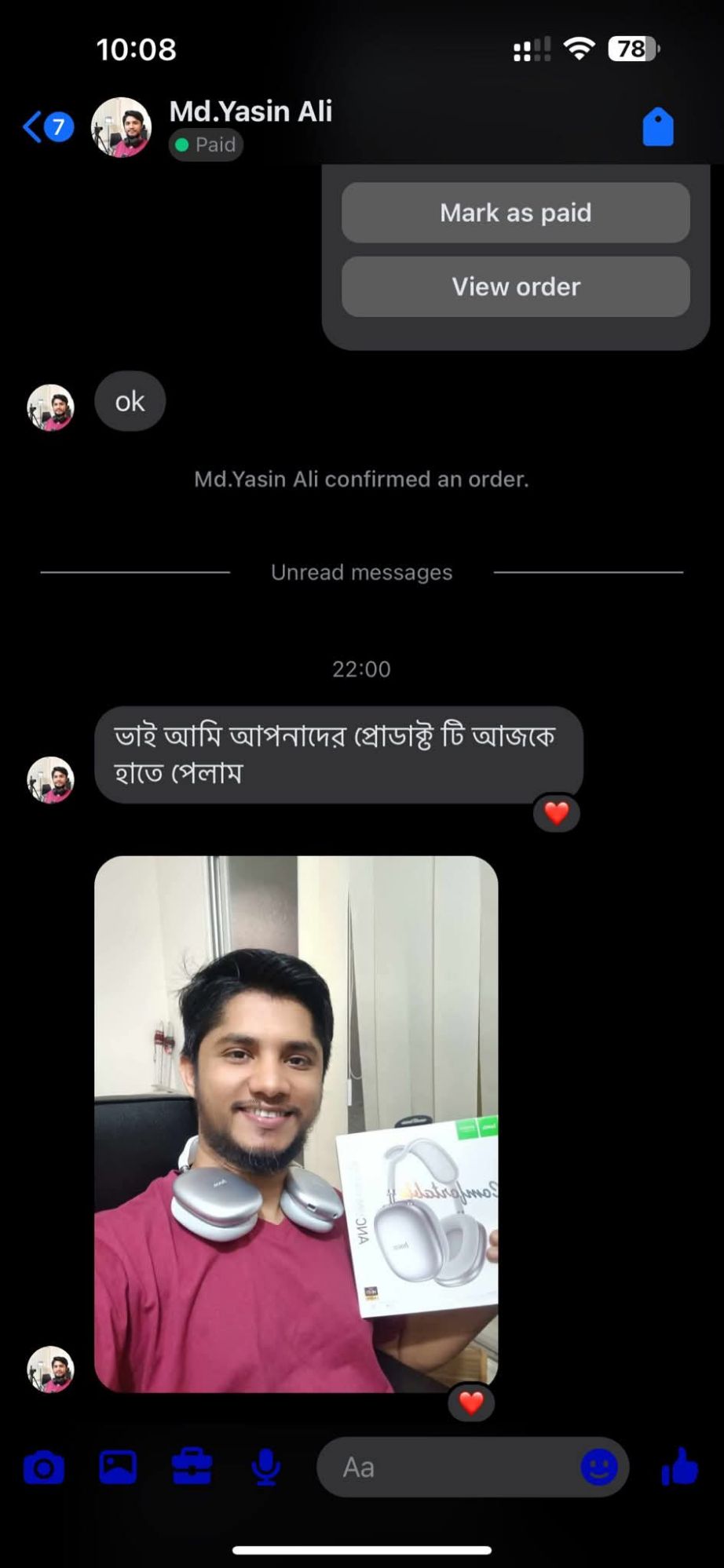Image resolution: width=724 pixels, height=1568 pixels.
Task: Open the emoji picker
Action: click(598, 1467)
